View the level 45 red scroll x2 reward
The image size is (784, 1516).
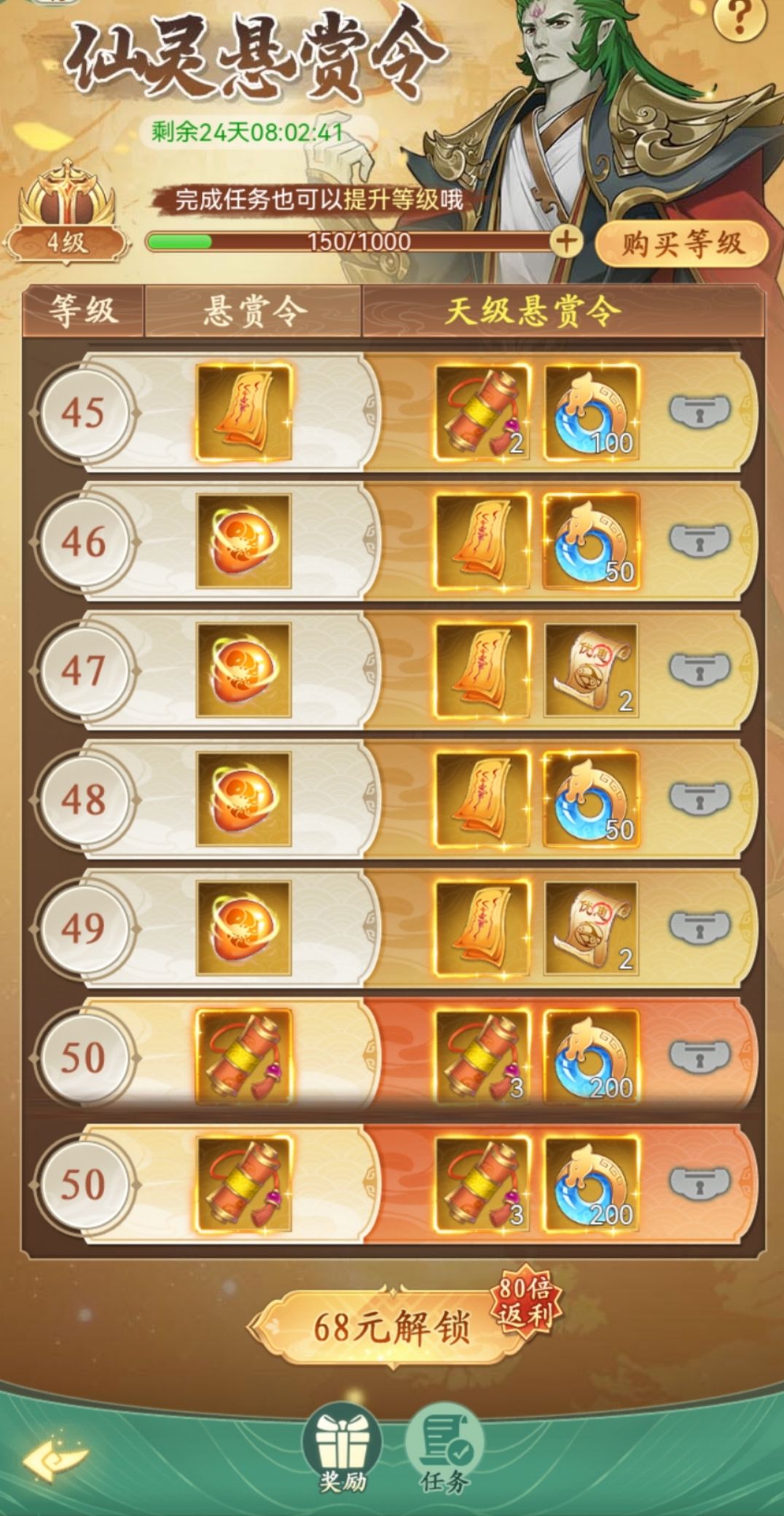[x=482, y=413]
